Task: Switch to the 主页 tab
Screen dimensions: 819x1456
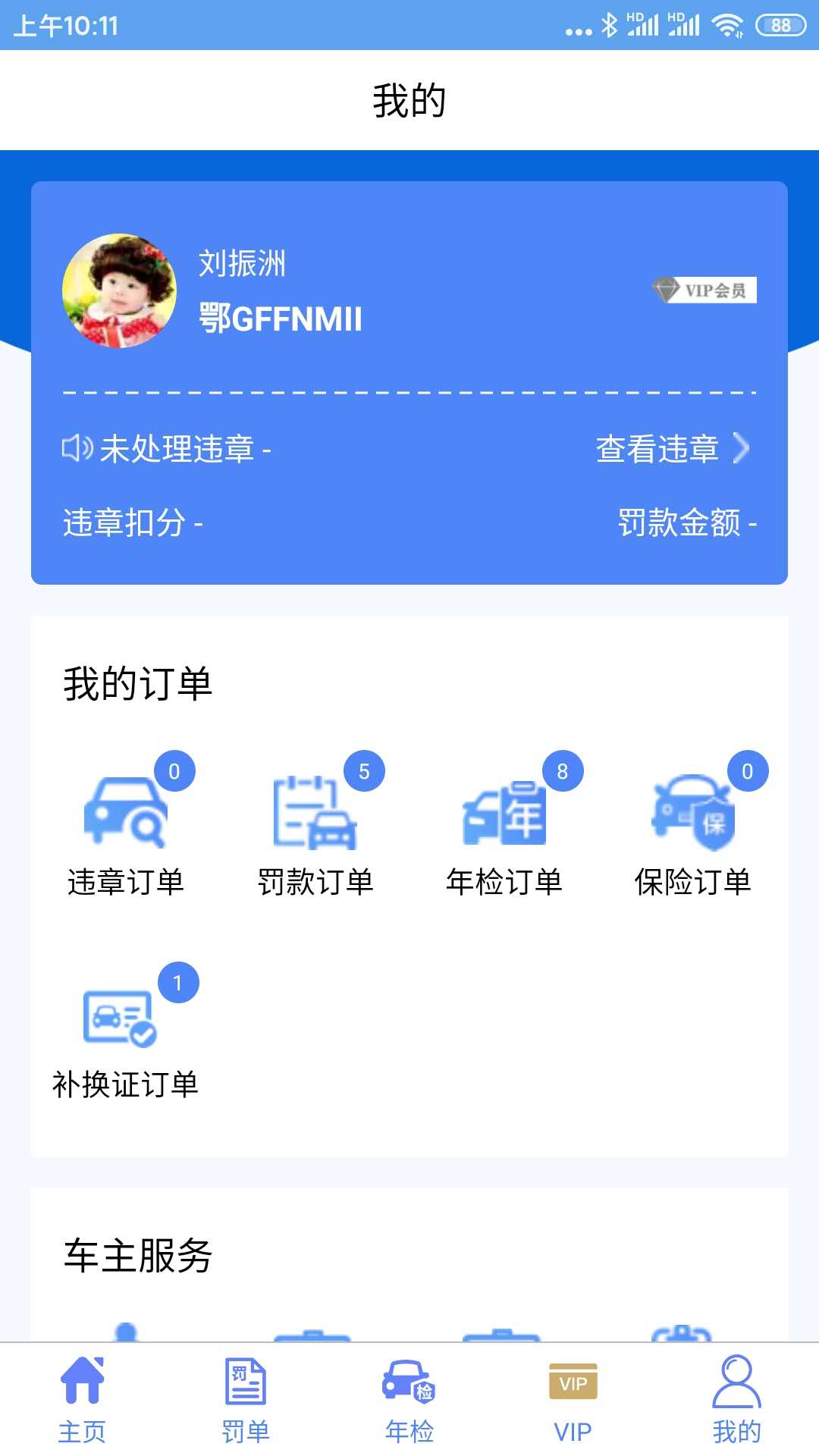Action: pyautogui.click(x=82, y=1400)
